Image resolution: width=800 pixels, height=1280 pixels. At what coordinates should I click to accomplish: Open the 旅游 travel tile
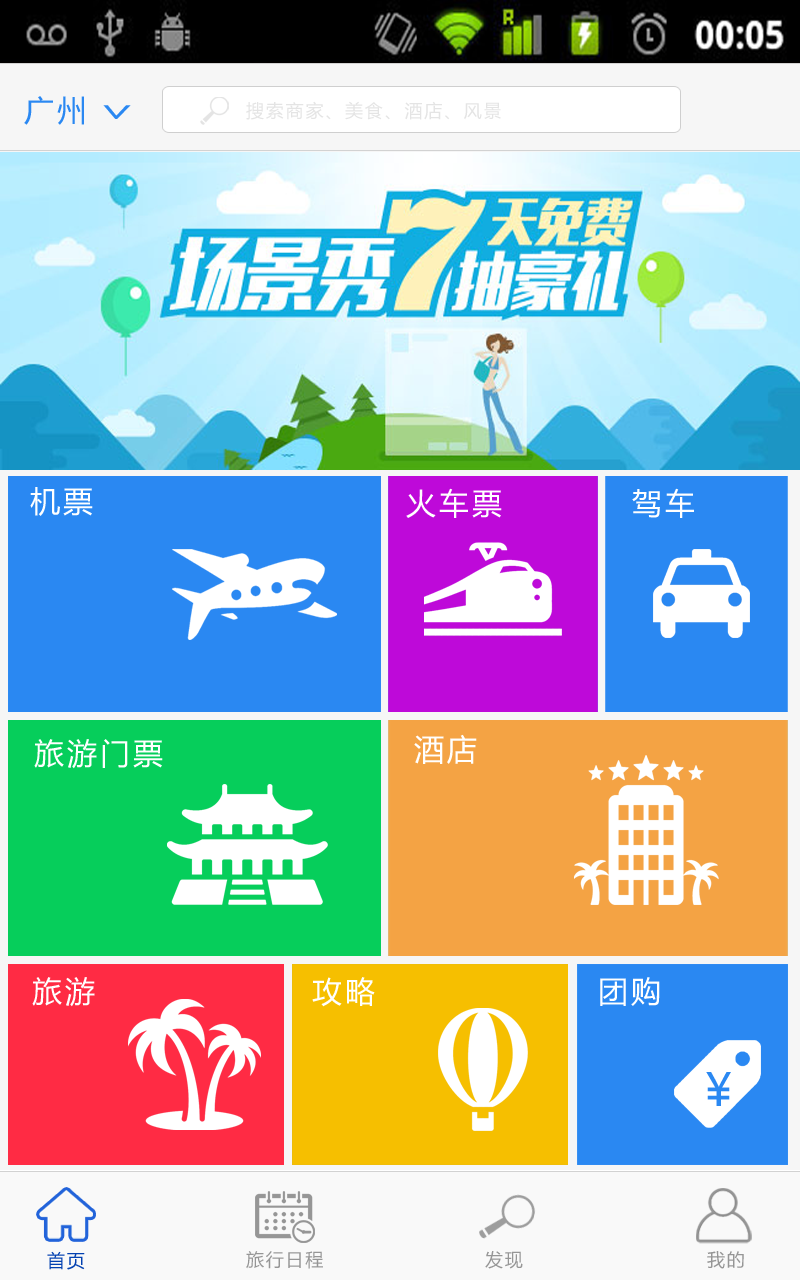coord(146,1064)
